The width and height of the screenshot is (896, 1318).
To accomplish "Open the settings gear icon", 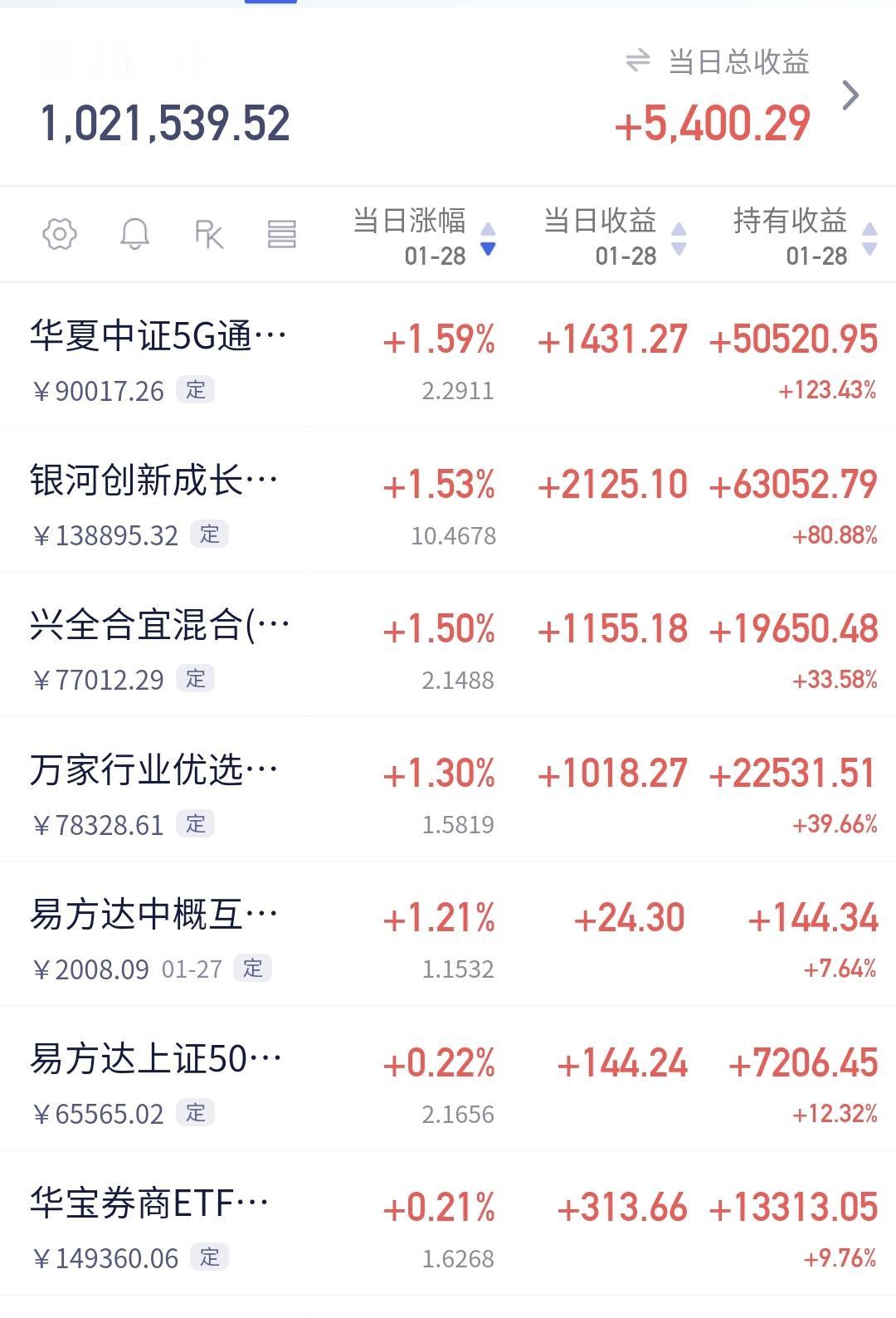I will 60,234.
